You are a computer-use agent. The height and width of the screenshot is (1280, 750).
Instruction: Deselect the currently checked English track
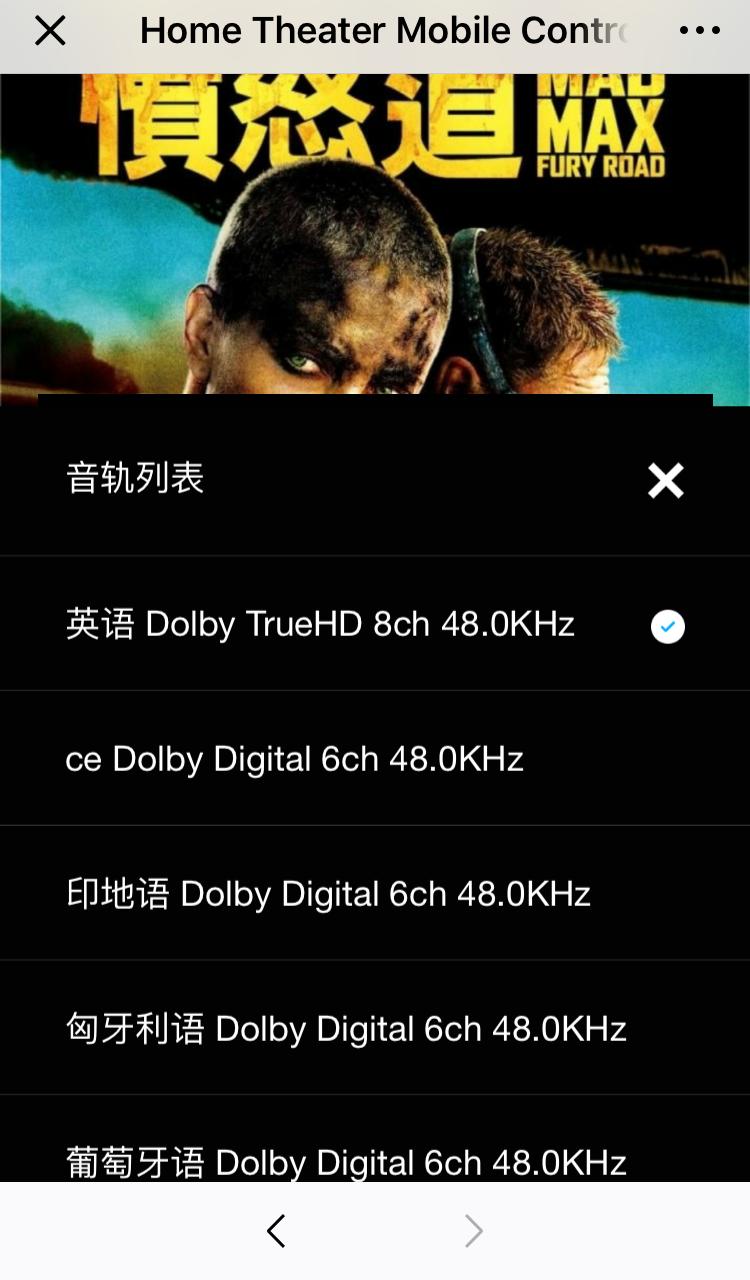point(666,625)
